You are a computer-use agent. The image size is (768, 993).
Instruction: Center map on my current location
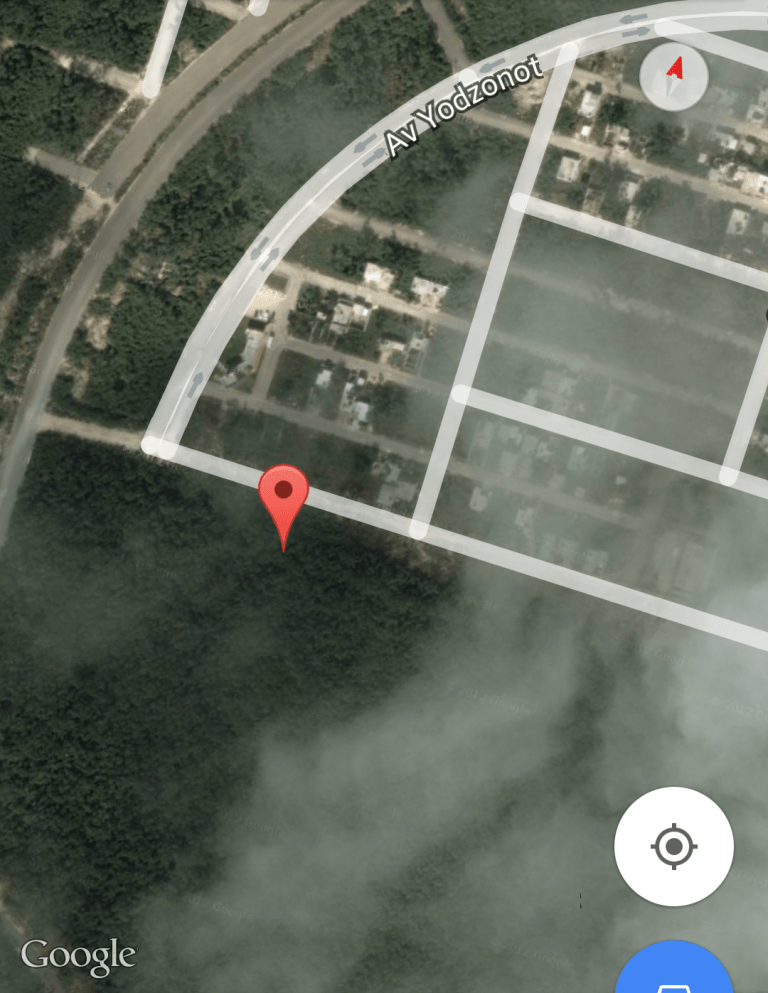tap(673, 847)
